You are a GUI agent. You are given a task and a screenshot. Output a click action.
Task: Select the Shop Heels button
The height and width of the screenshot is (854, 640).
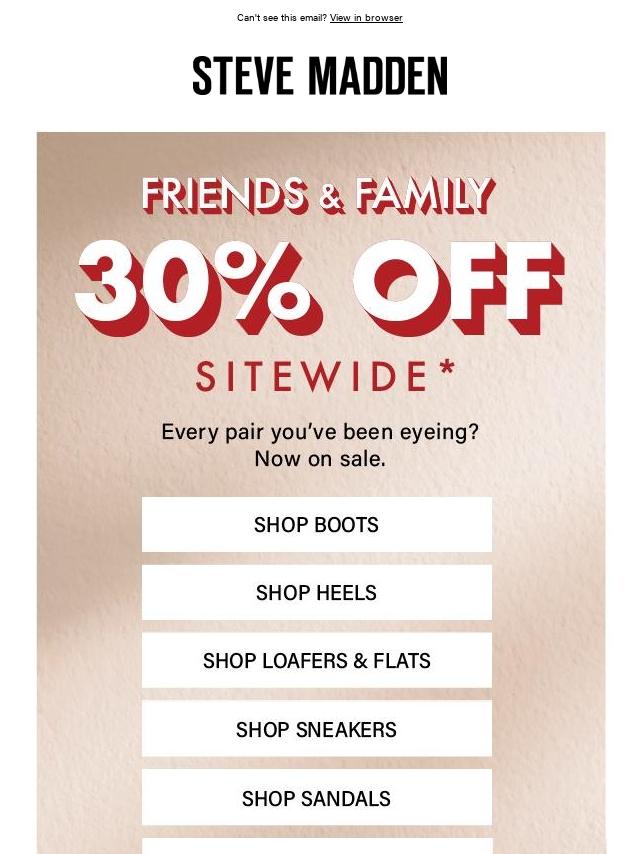pos(316,592)
